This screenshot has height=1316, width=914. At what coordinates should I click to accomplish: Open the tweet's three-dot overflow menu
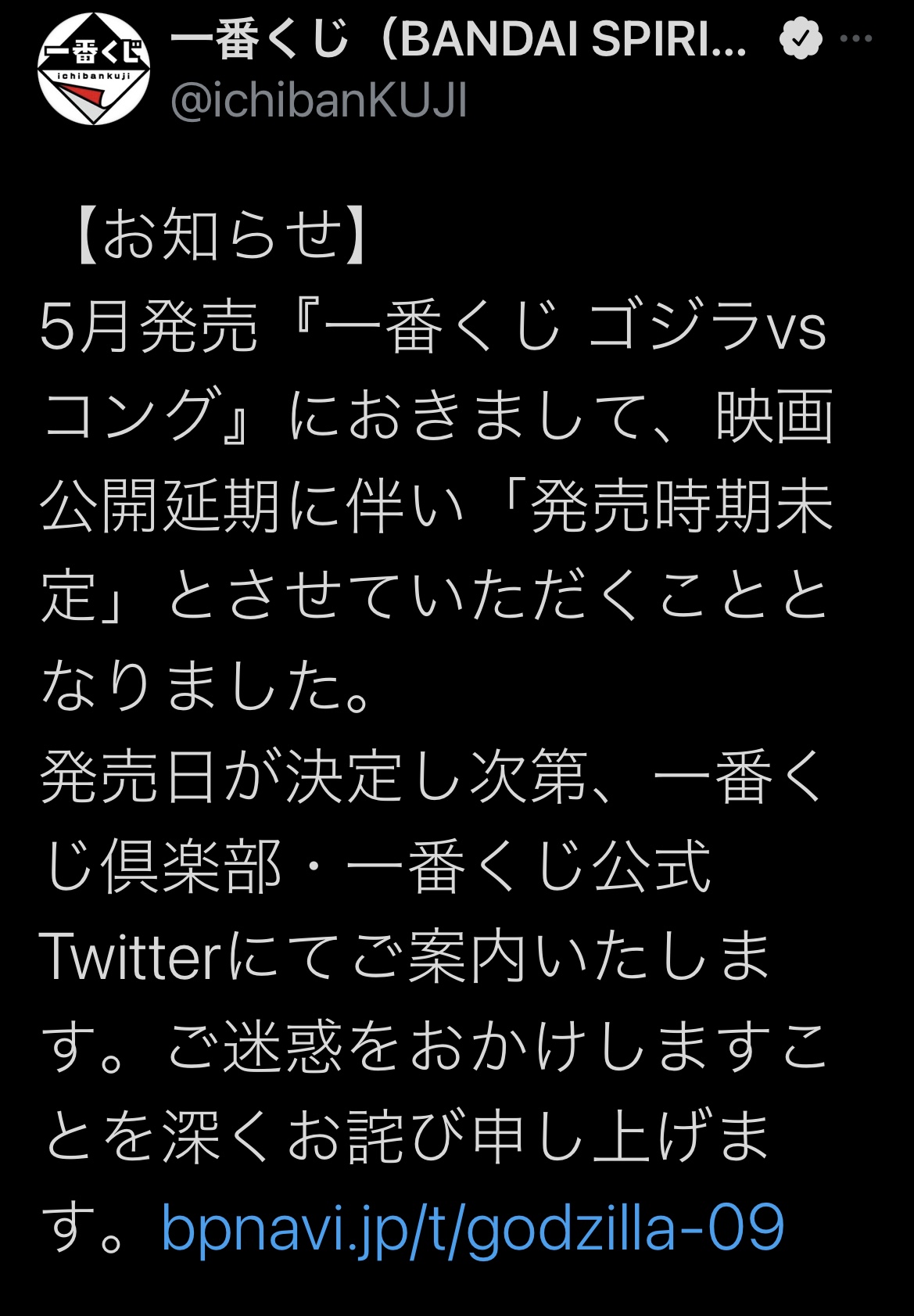[856, 38]
